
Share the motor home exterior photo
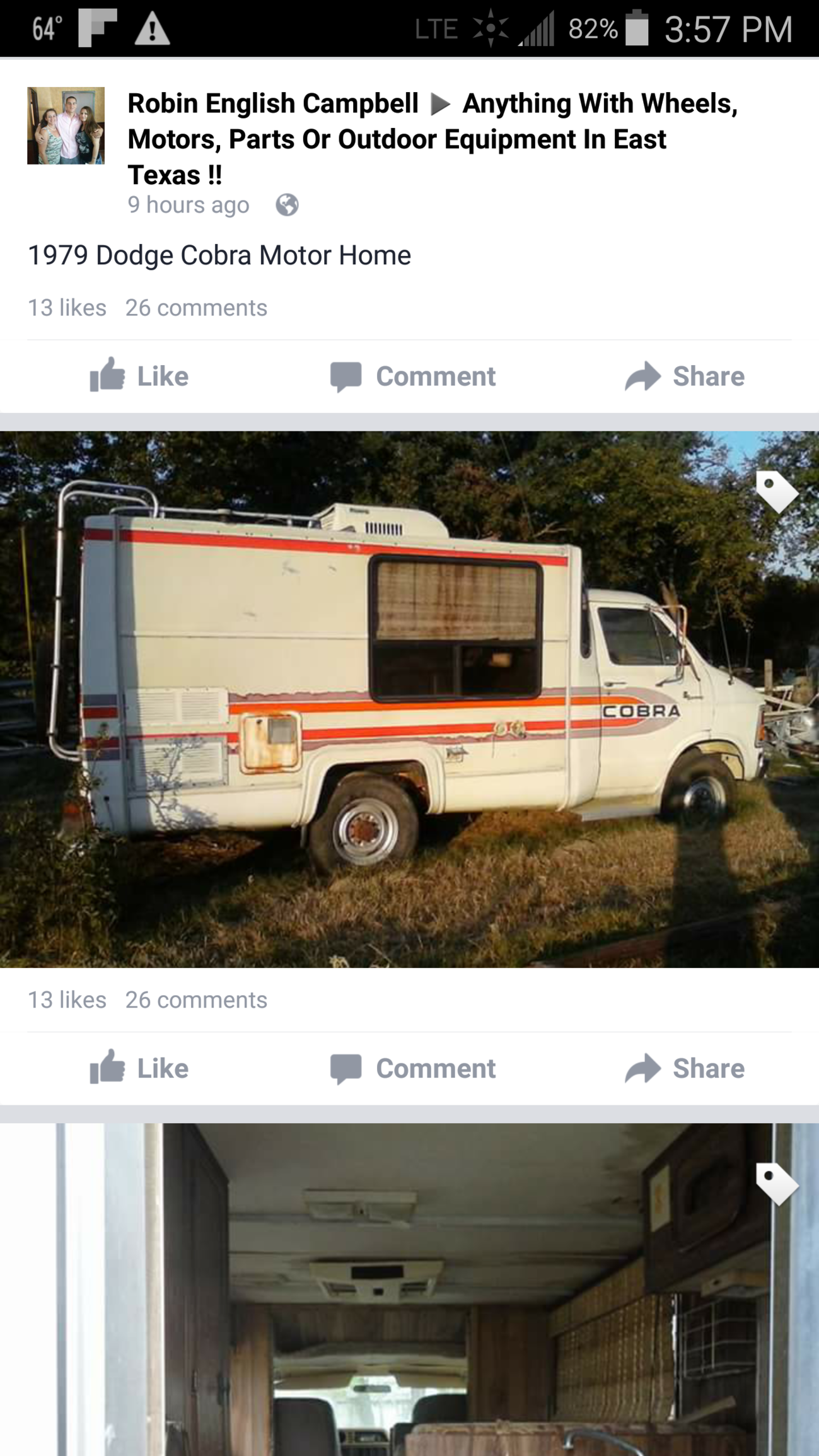coord(685,1068)
